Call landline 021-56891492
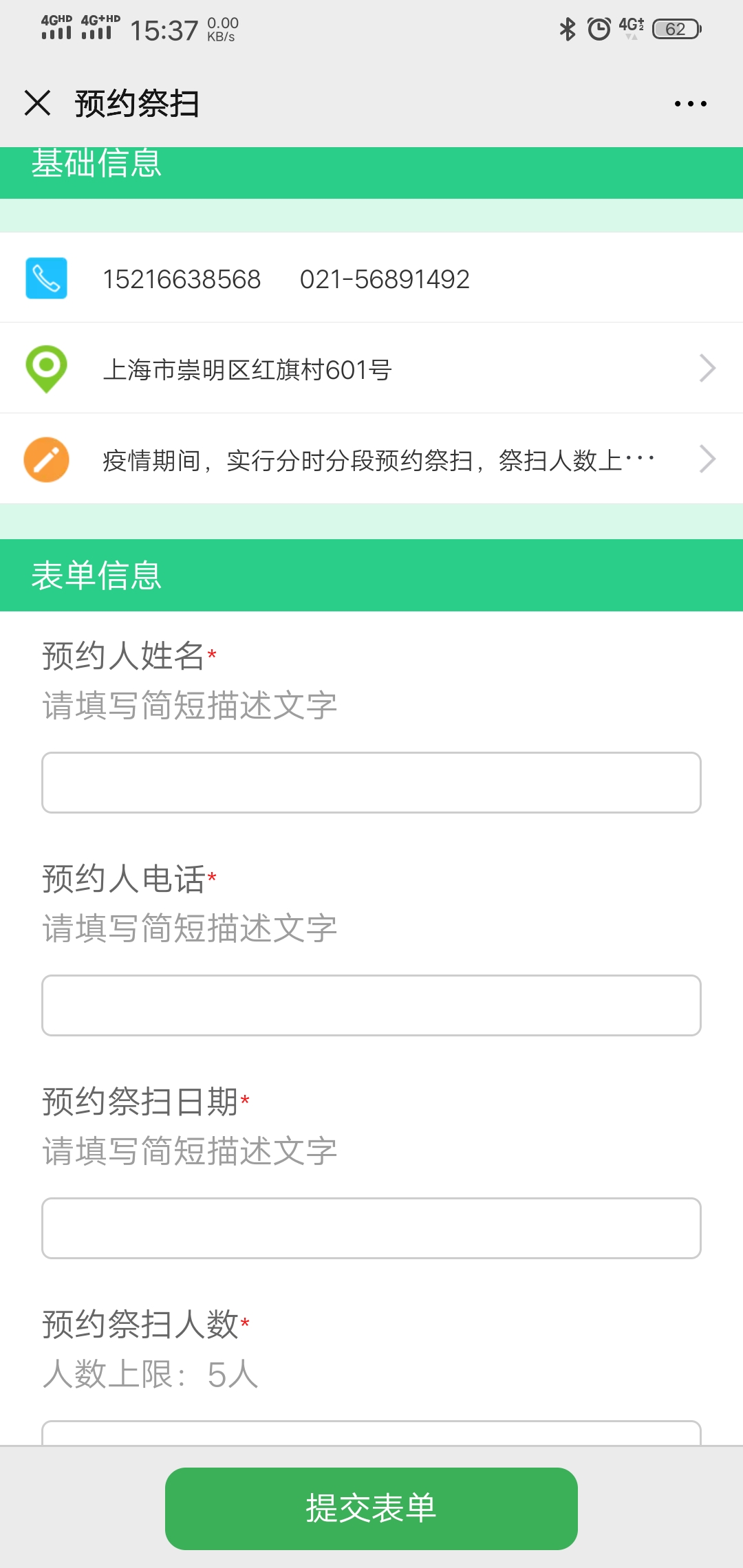The image size is (743, 1568). 385,279
